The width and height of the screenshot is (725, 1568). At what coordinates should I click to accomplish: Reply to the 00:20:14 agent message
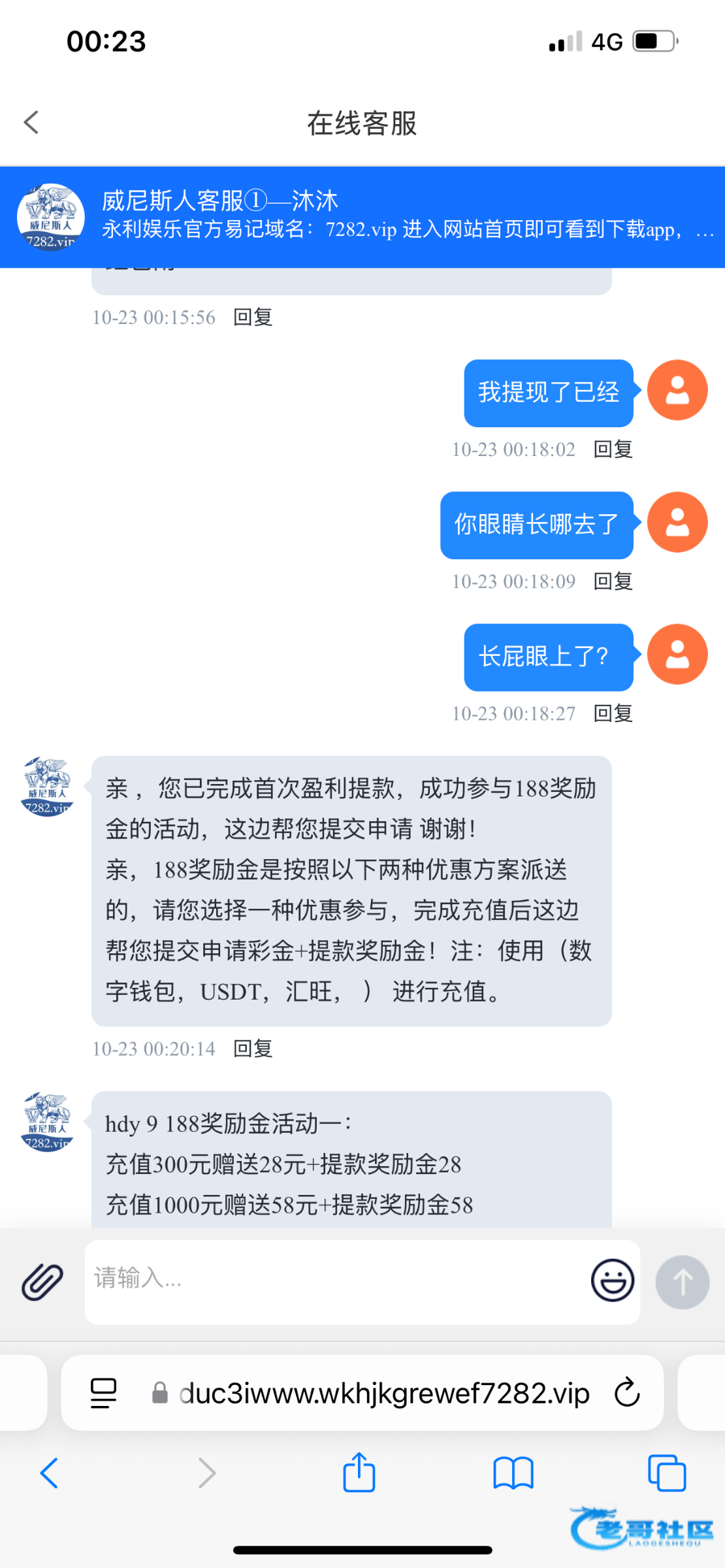253,1049
